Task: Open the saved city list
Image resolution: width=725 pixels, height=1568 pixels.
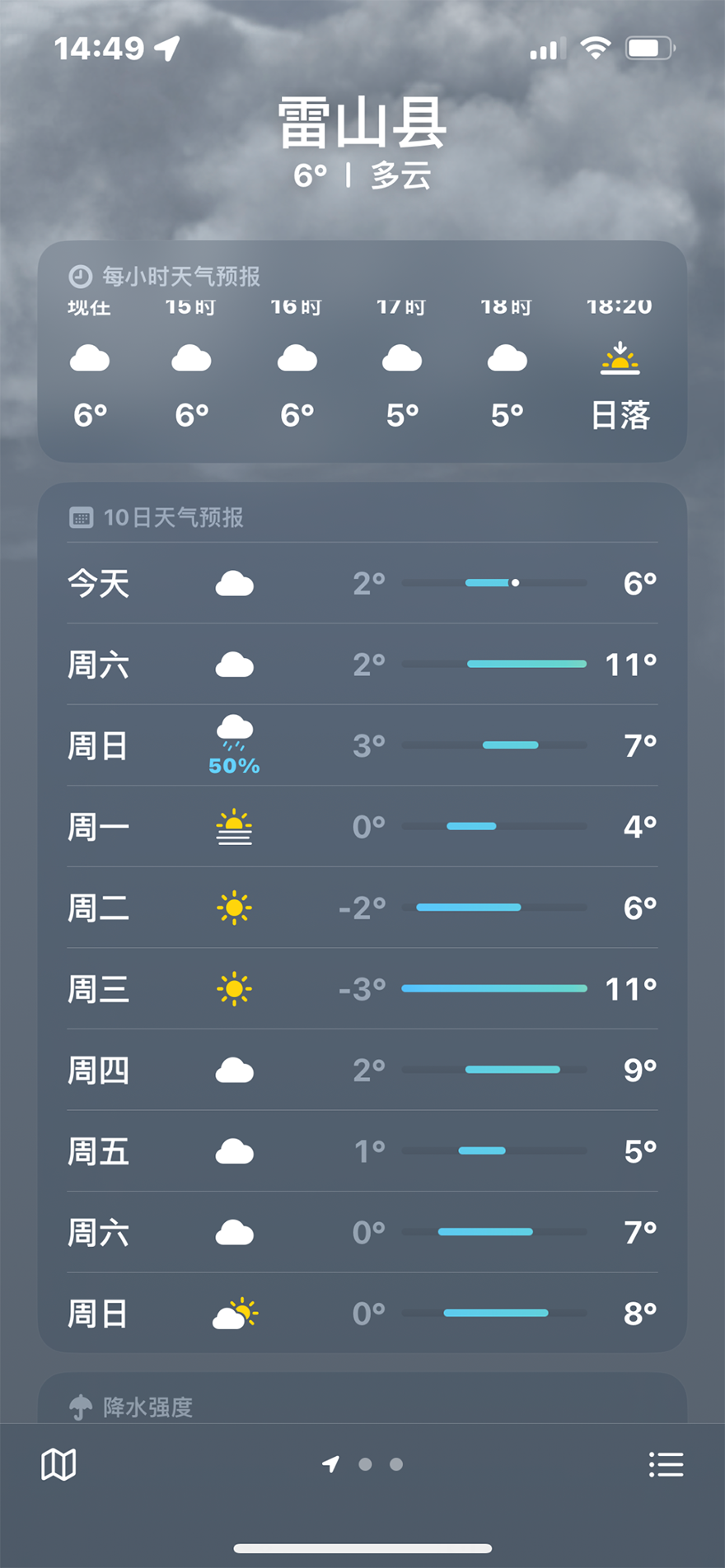Action: [x=666, y=1464]
